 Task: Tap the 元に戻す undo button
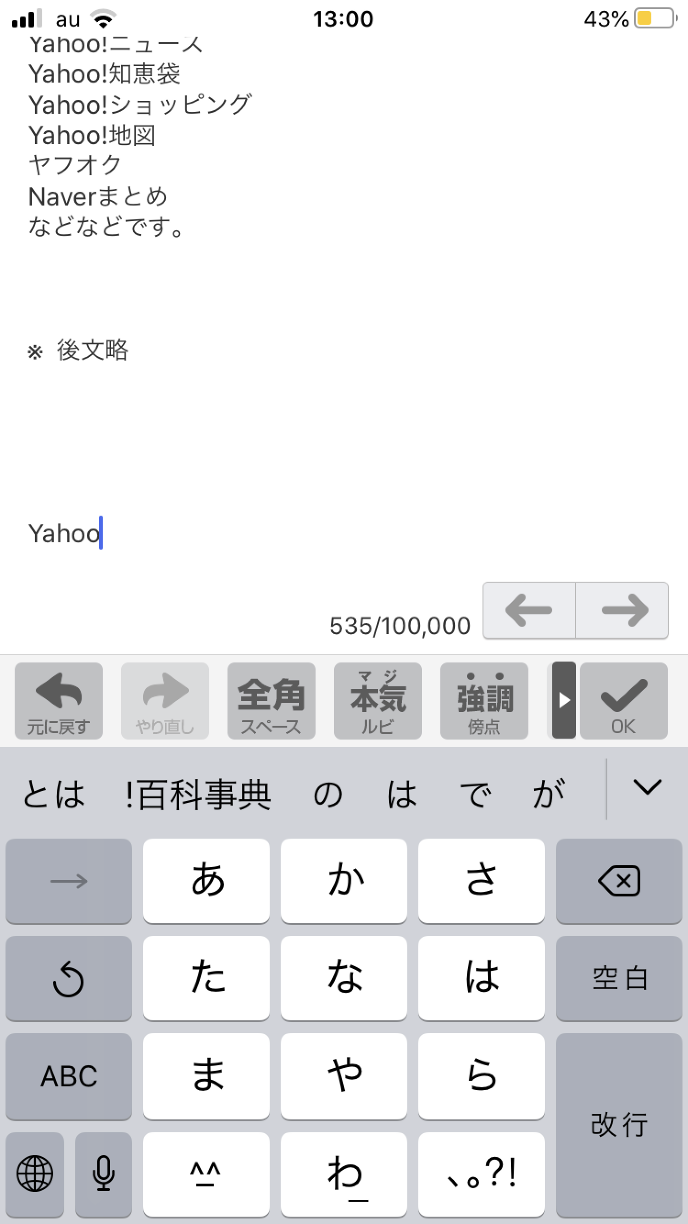pos(58,700)
